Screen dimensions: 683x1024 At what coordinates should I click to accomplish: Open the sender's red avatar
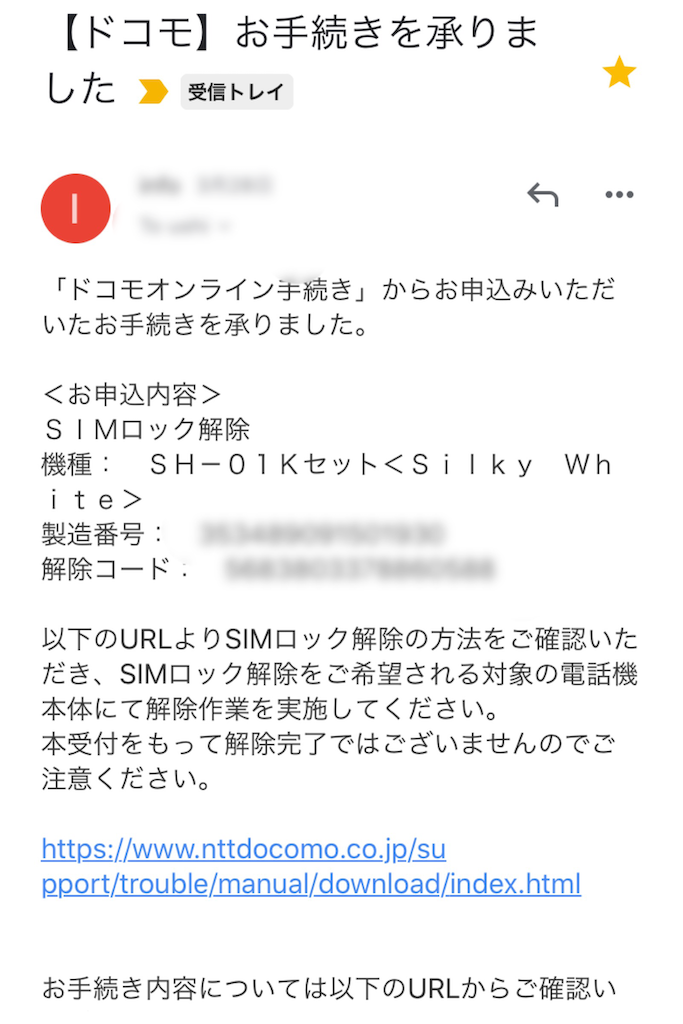pyautogui.click(x=76, y=208)
